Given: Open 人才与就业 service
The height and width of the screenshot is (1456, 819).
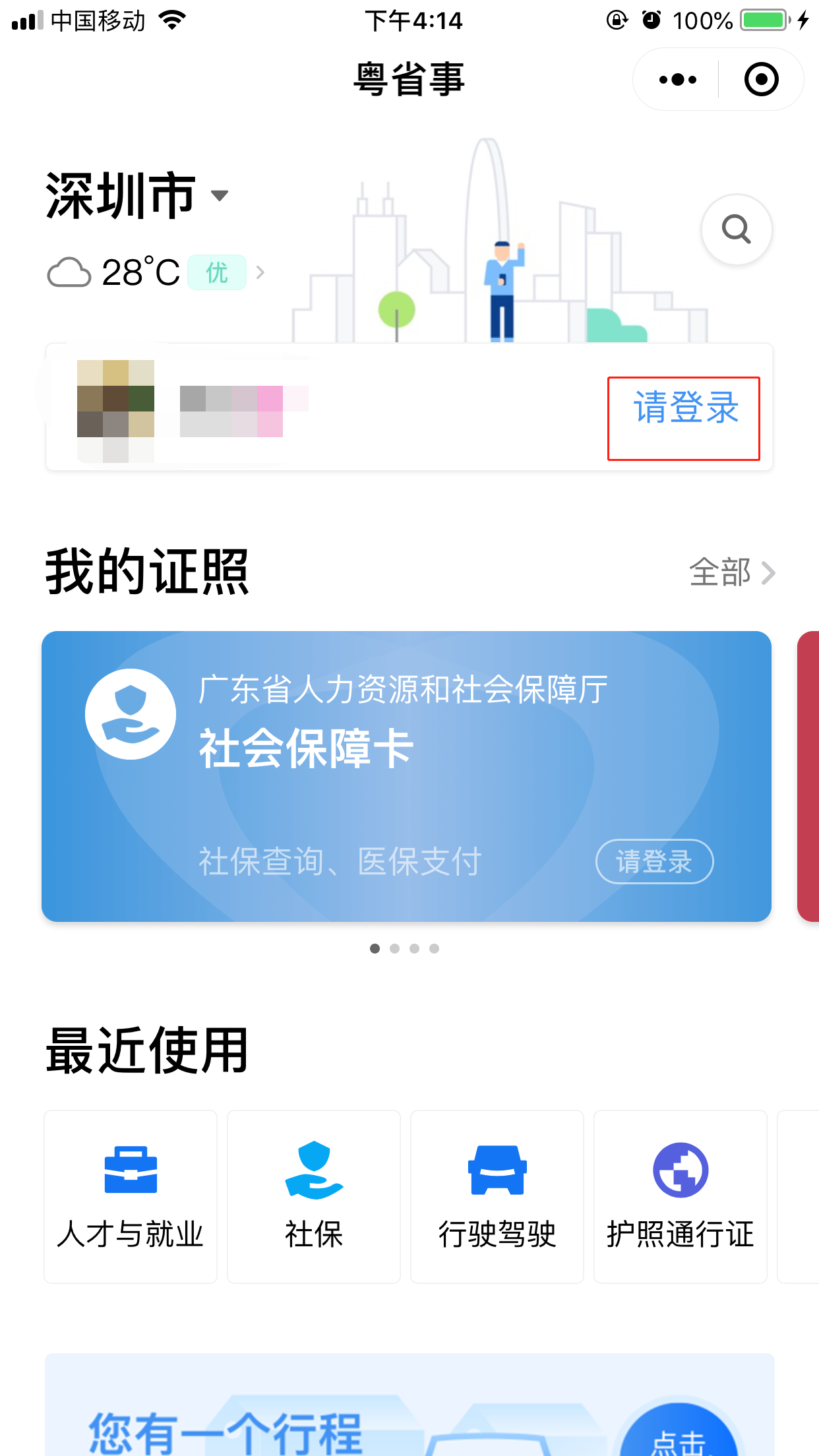Looking at the screenshot, I should 131,1196.
